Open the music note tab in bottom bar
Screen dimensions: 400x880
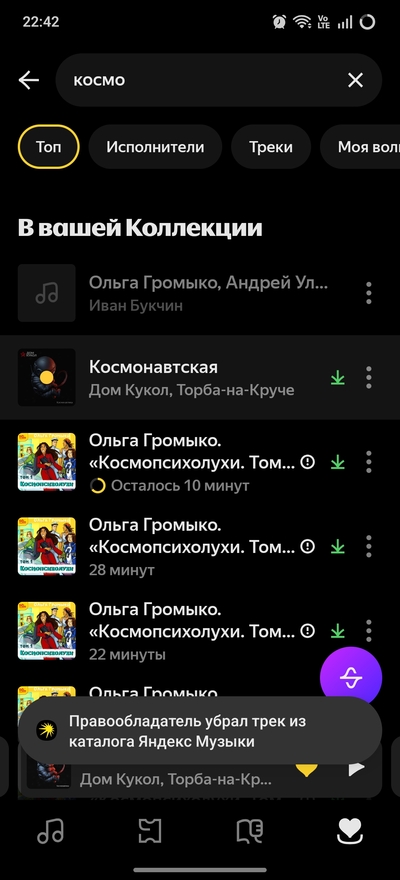(x=50, y=831)
